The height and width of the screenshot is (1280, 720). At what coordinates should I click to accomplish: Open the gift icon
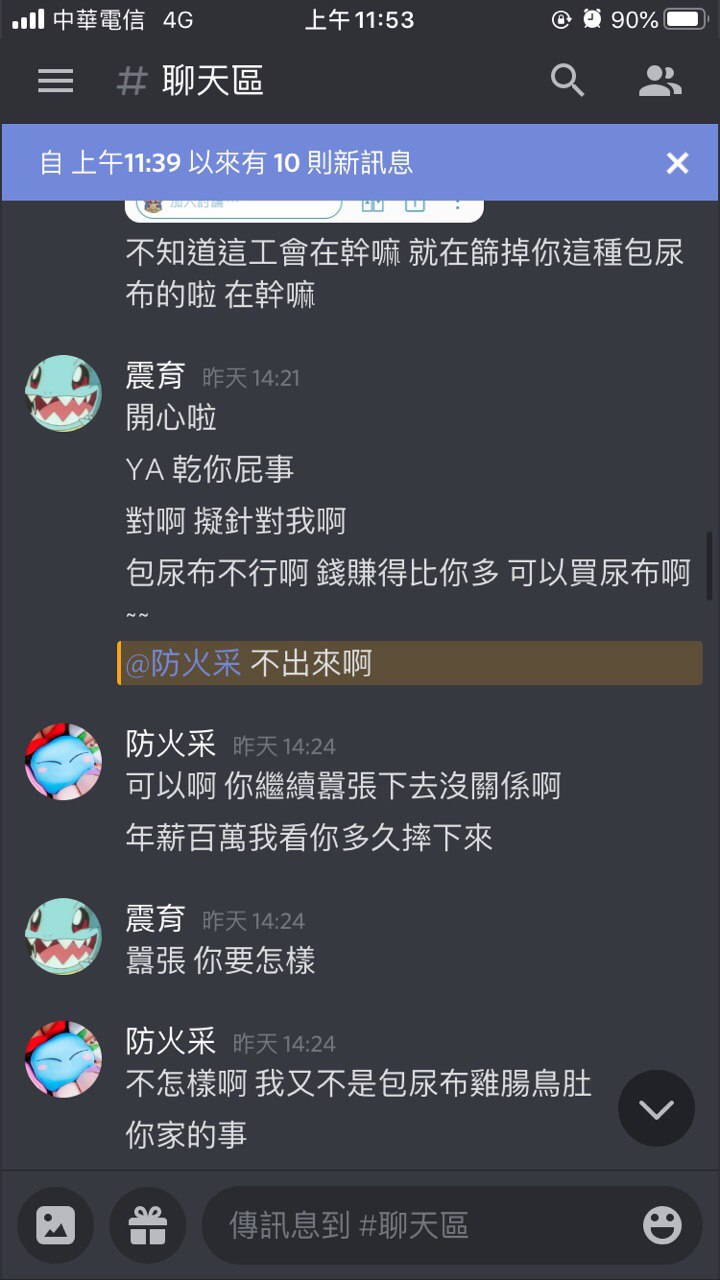148,1225
